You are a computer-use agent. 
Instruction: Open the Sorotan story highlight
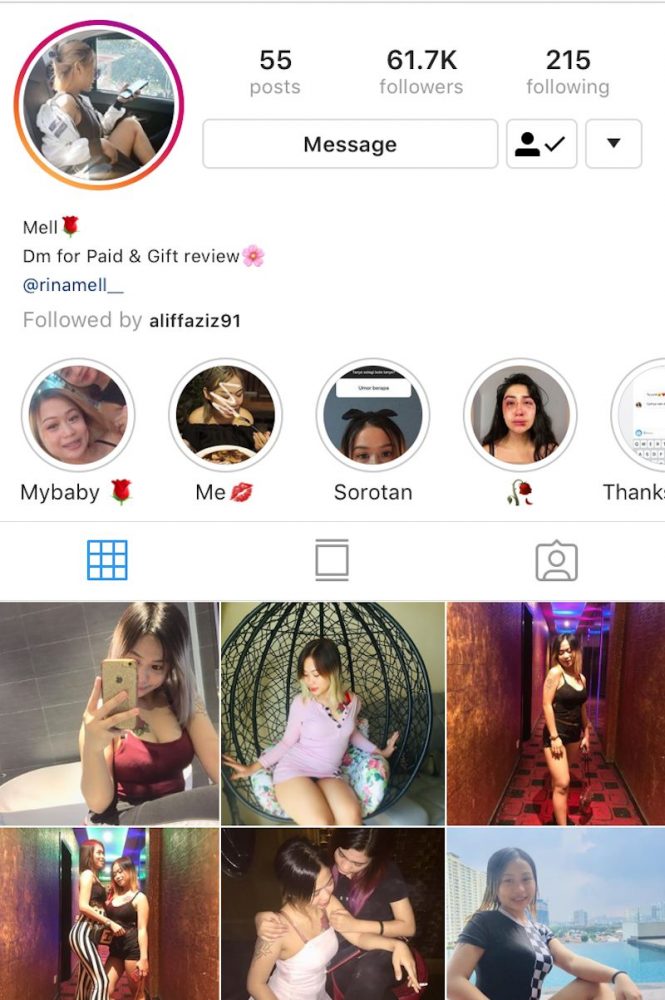373,415
